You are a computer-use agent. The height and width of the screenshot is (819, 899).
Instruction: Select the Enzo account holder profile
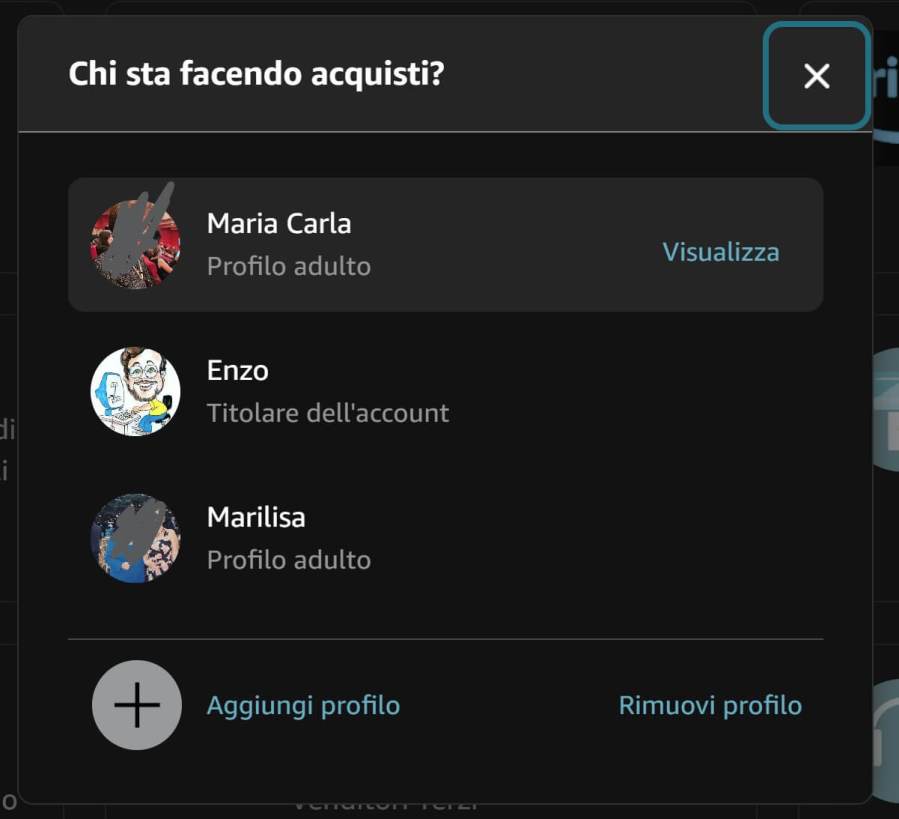pyautogui.click(x=326, y=391)
